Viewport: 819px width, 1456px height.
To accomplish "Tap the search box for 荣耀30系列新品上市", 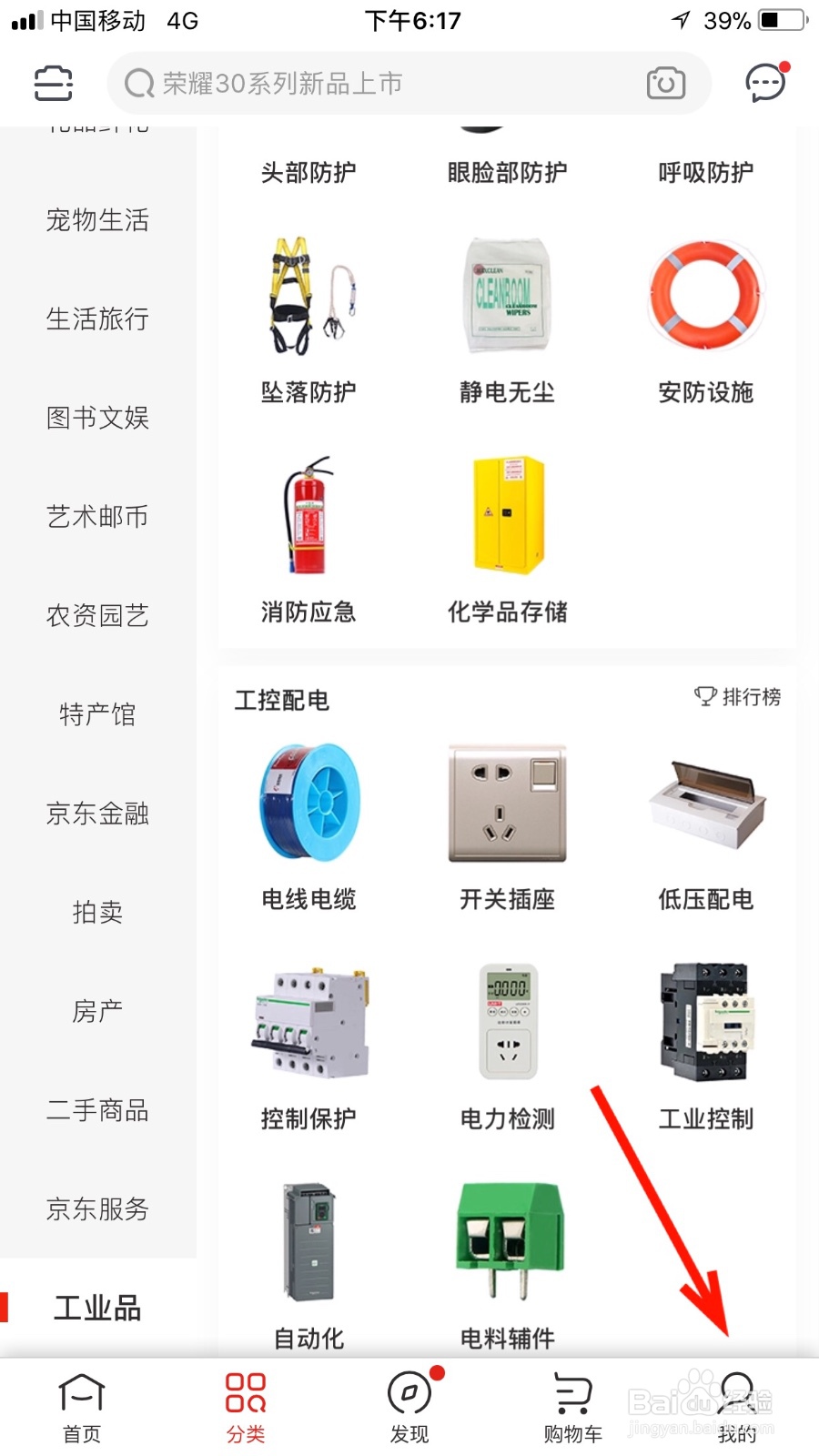I will [x=382, y=84].
